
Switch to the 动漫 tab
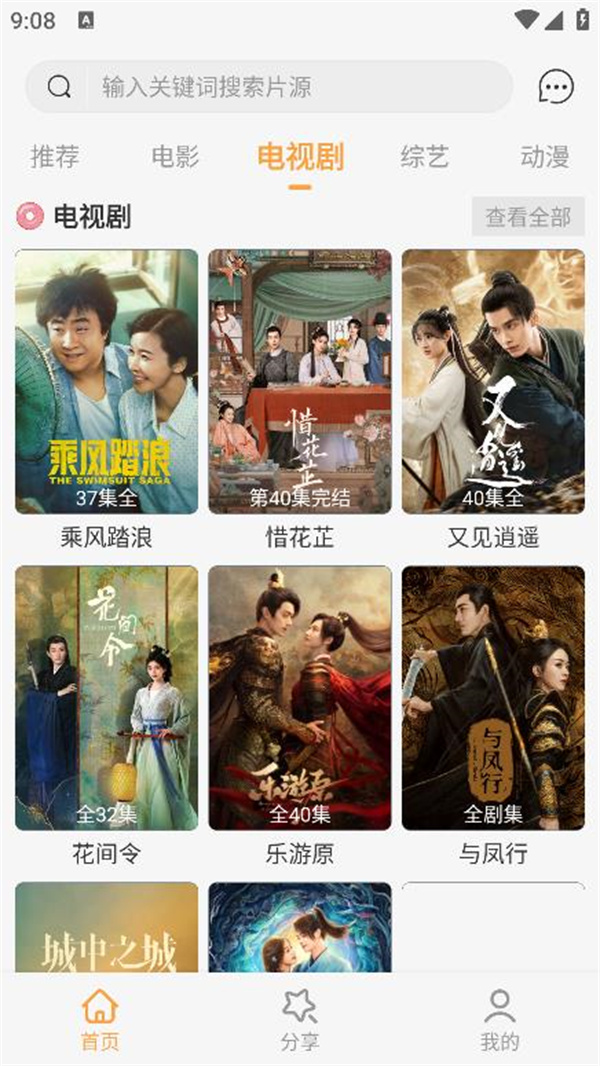(x=545, y=157)
